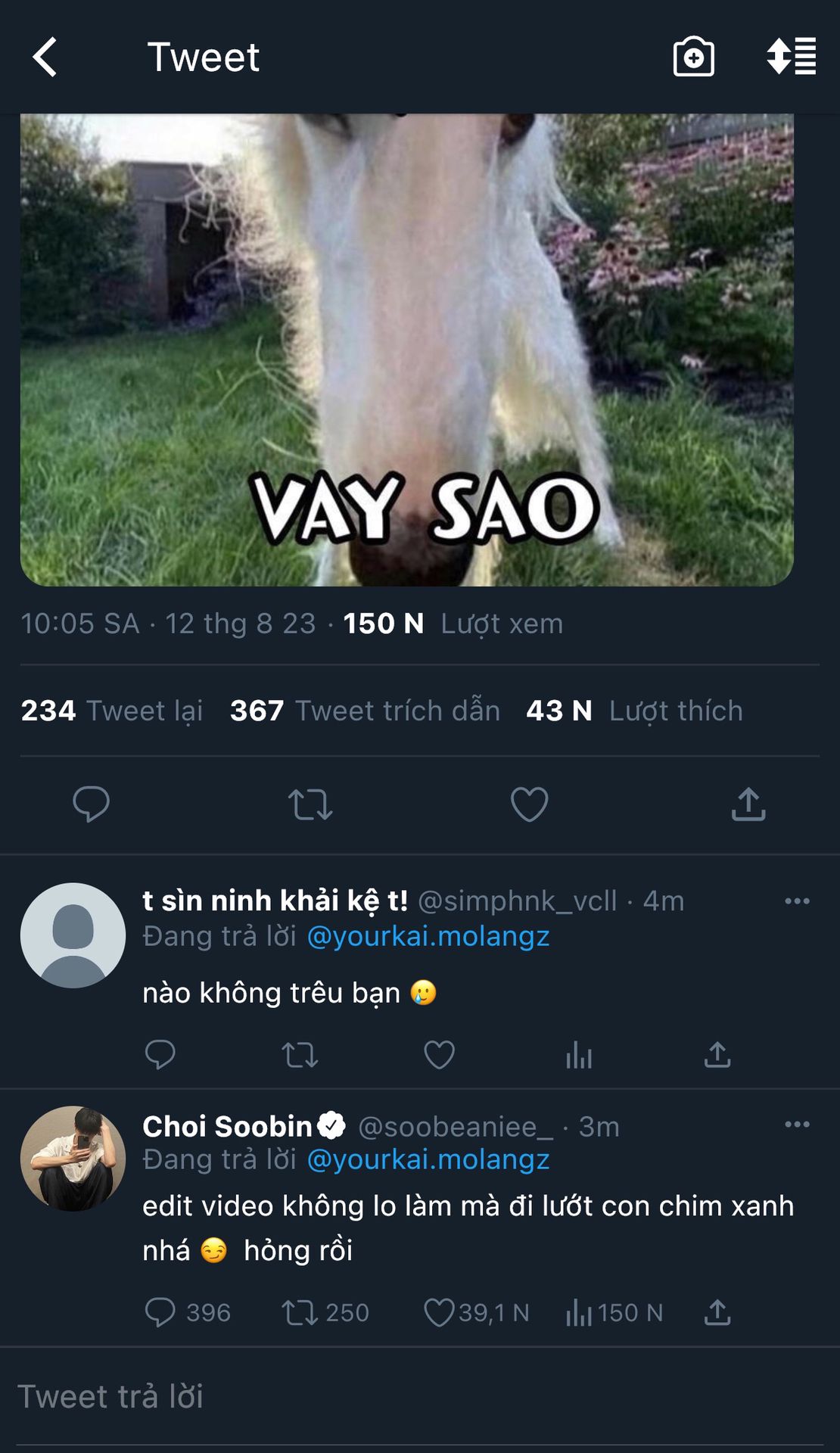
Task: Like the main tweet
Action: coord(529,804)
